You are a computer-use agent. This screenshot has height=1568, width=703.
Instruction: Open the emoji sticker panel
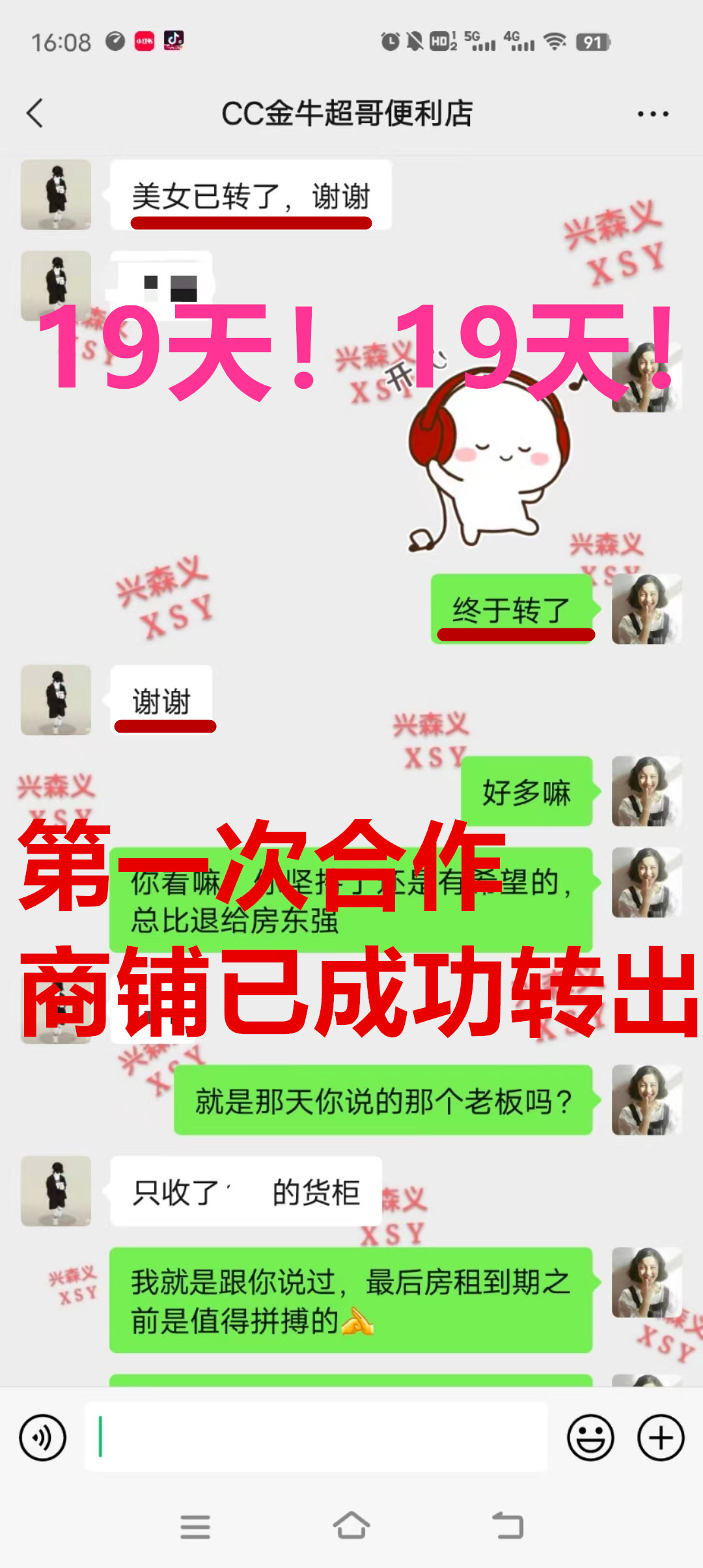[x=590, y=1438]
